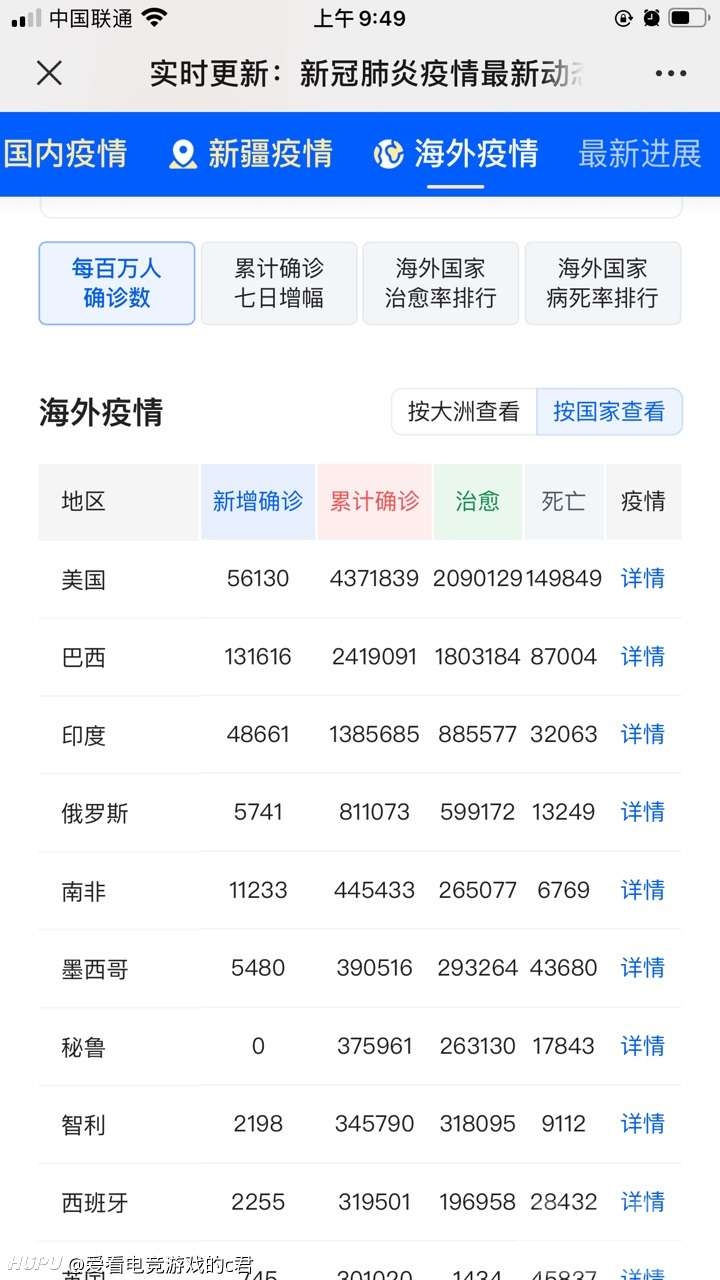Open 详情 for 墨西哥
Viewport: 720px width, 1280px height.
pyautogui.click(x=642, y=968)
